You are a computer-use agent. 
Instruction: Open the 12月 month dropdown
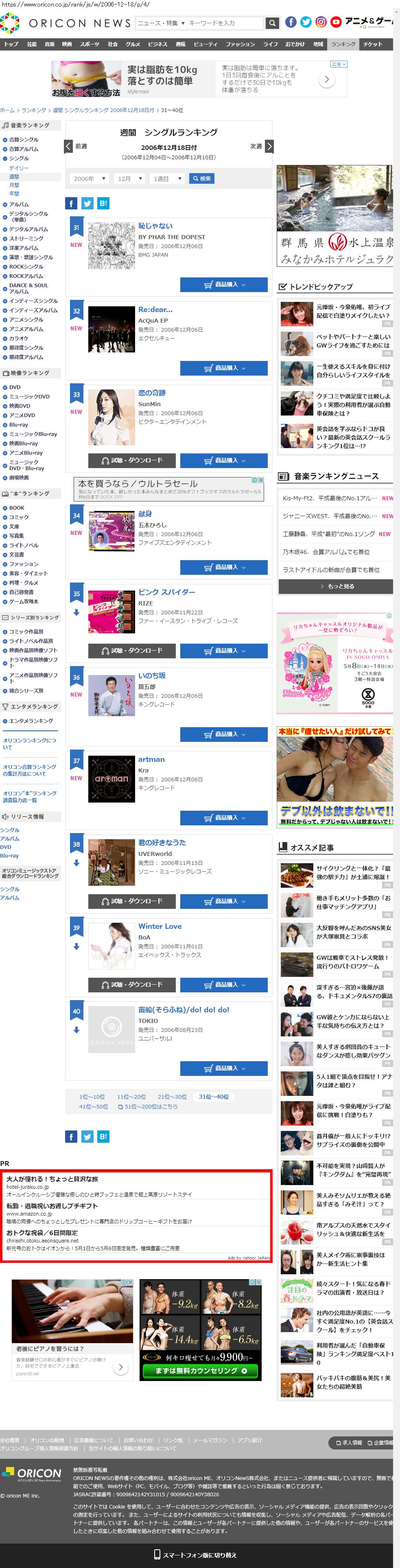tap(130, 178)
